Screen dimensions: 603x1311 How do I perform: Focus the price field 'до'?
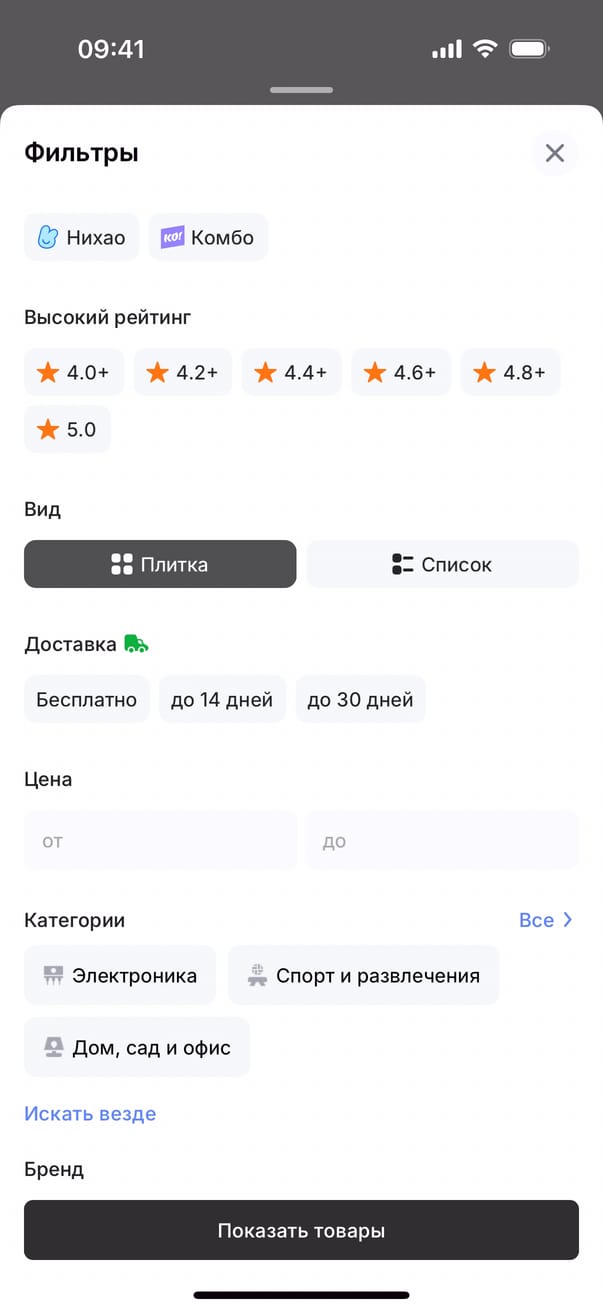pos(442,841)
